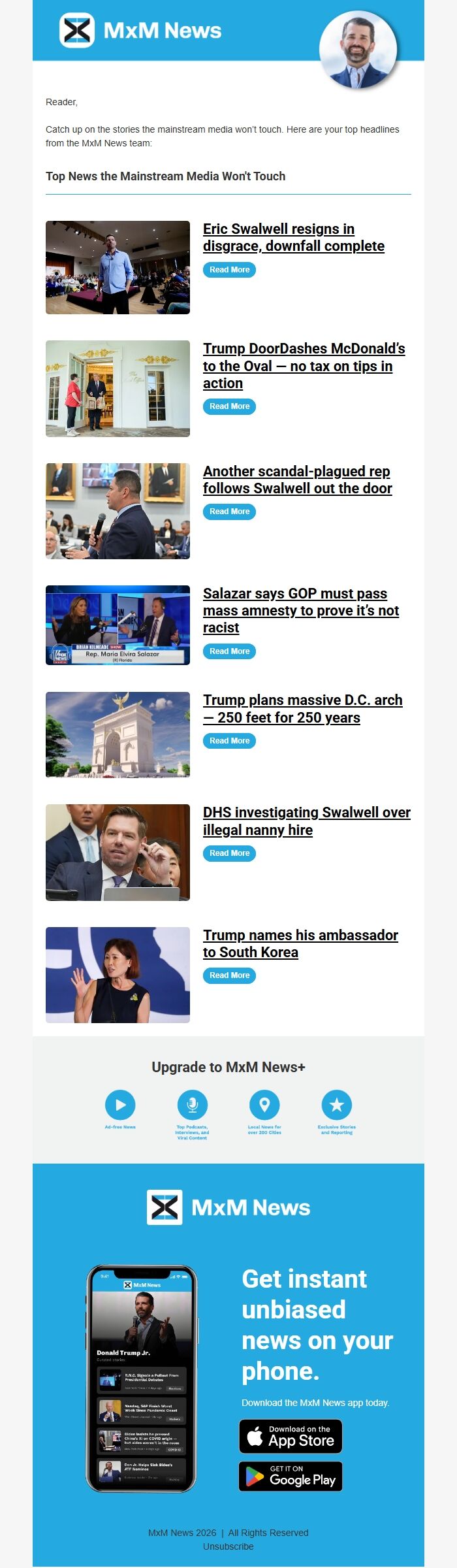
Task: Unsubscribe from MxM News emails
Action: 228,1546
